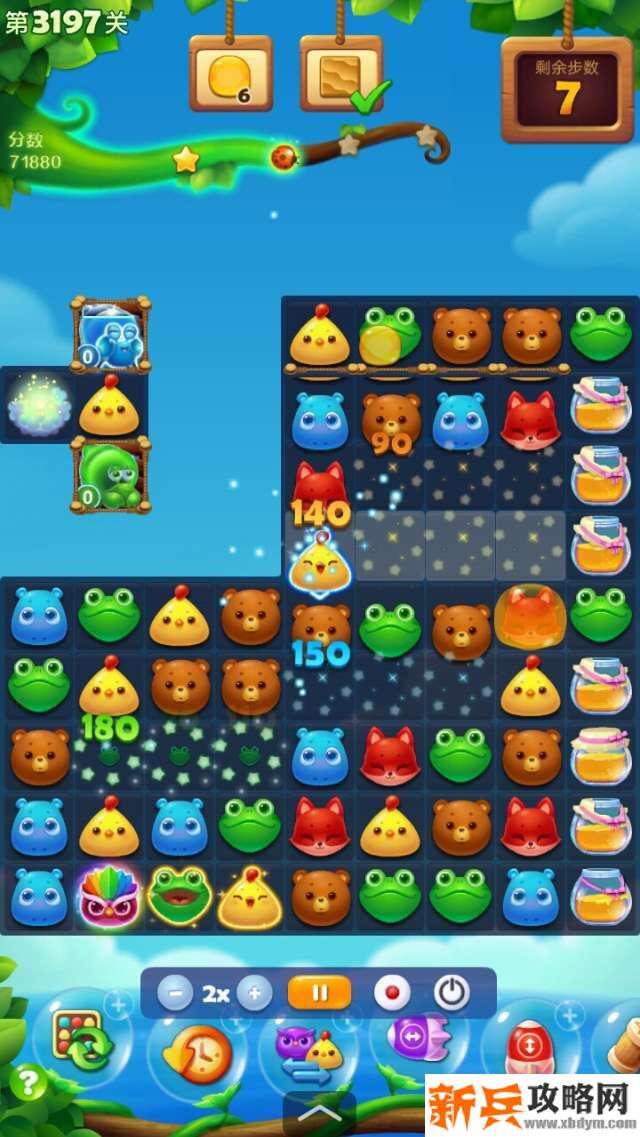Use the red vertical rocket booster
This screenshot has width=640, height=1137.
(x=531, y=1049)
